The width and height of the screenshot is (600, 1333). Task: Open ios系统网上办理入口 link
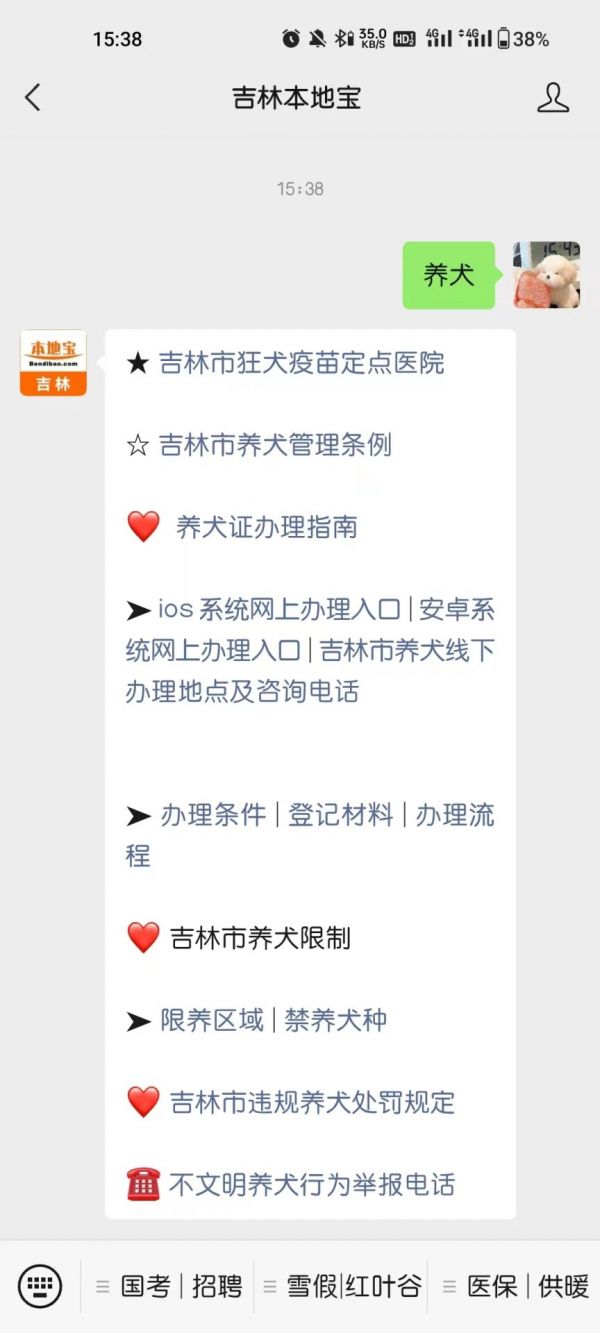(279, 609)
